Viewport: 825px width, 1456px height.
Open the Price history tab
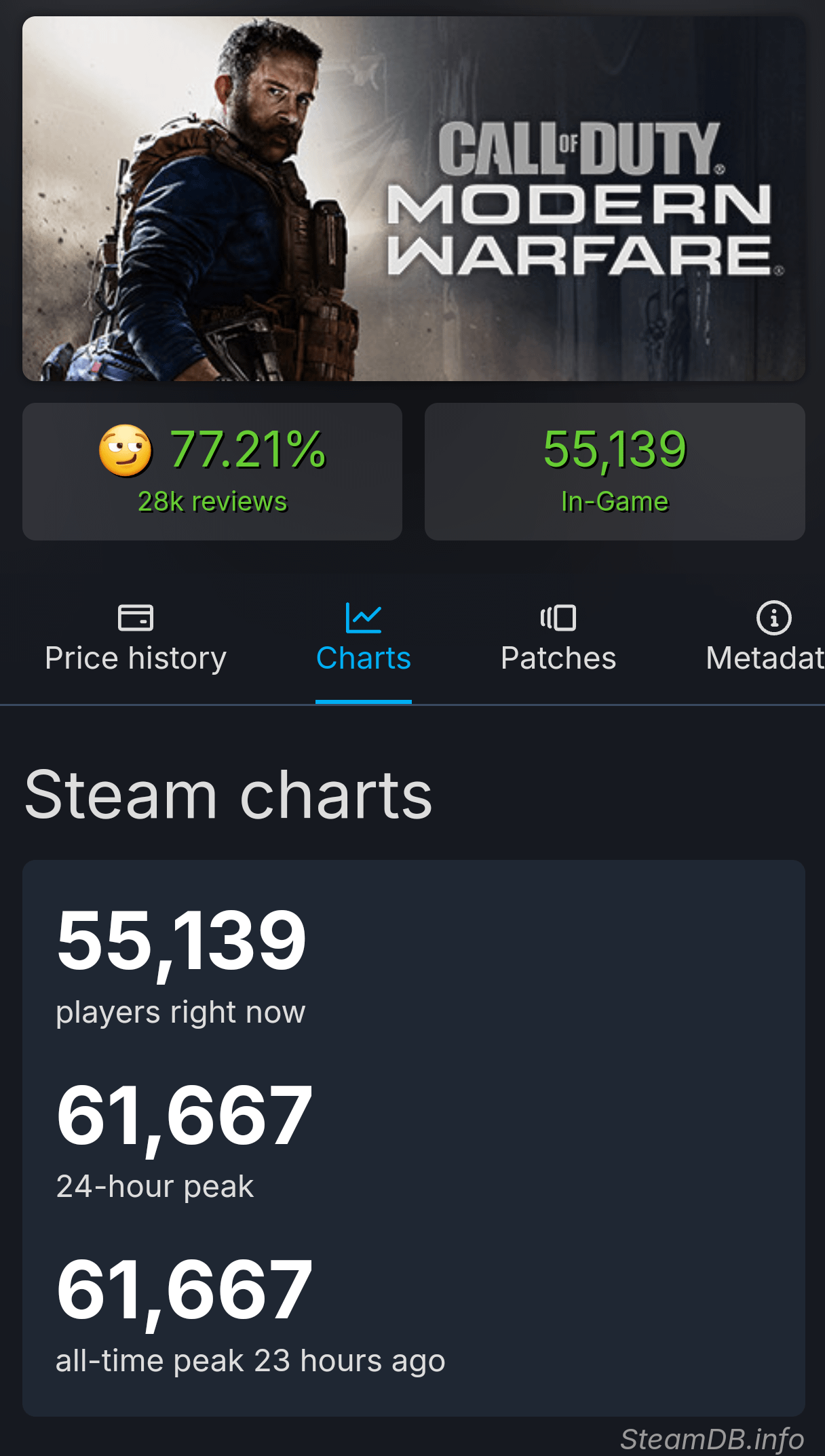pos(136,639)
